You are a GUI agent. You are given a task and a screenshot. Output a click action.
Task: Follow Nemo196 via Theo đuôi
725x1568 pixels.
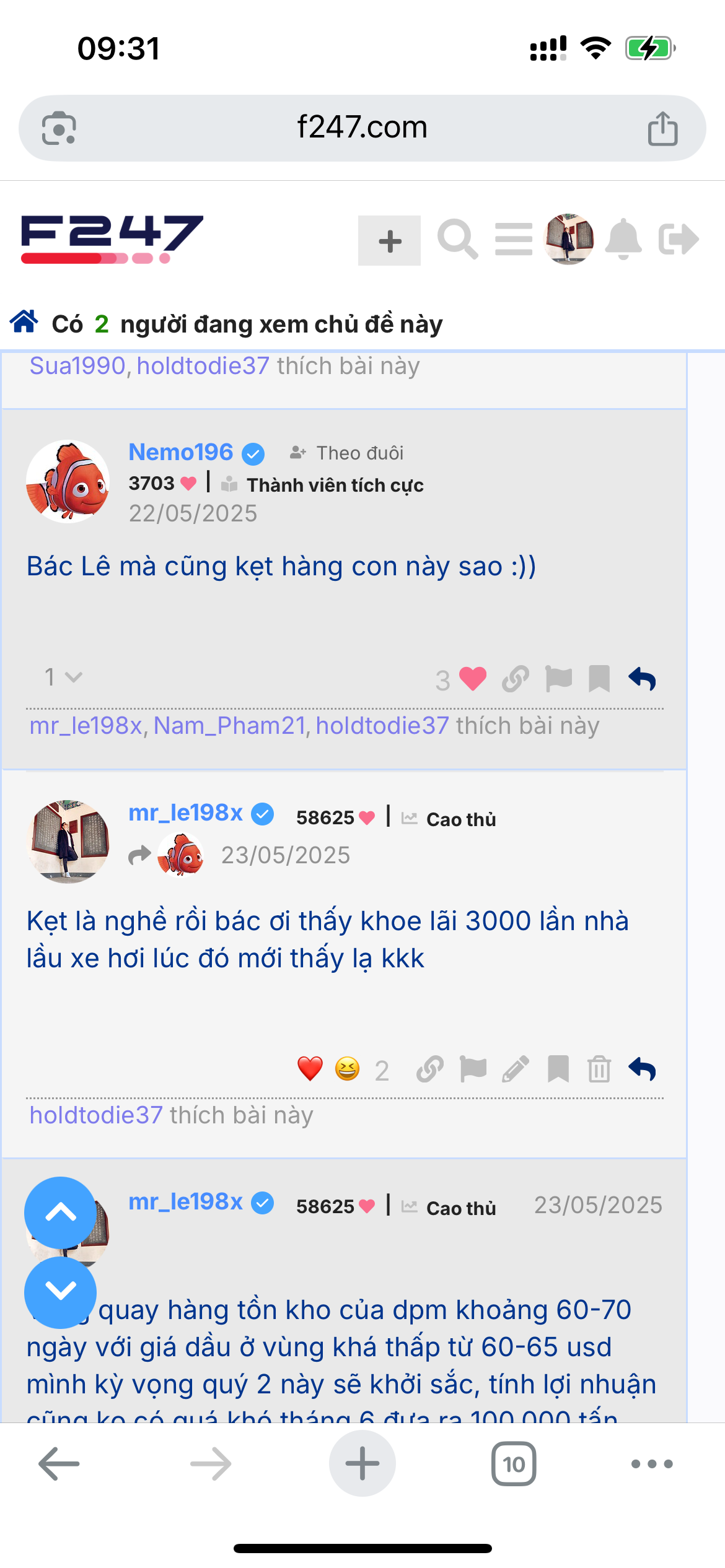tap(347, 453)
